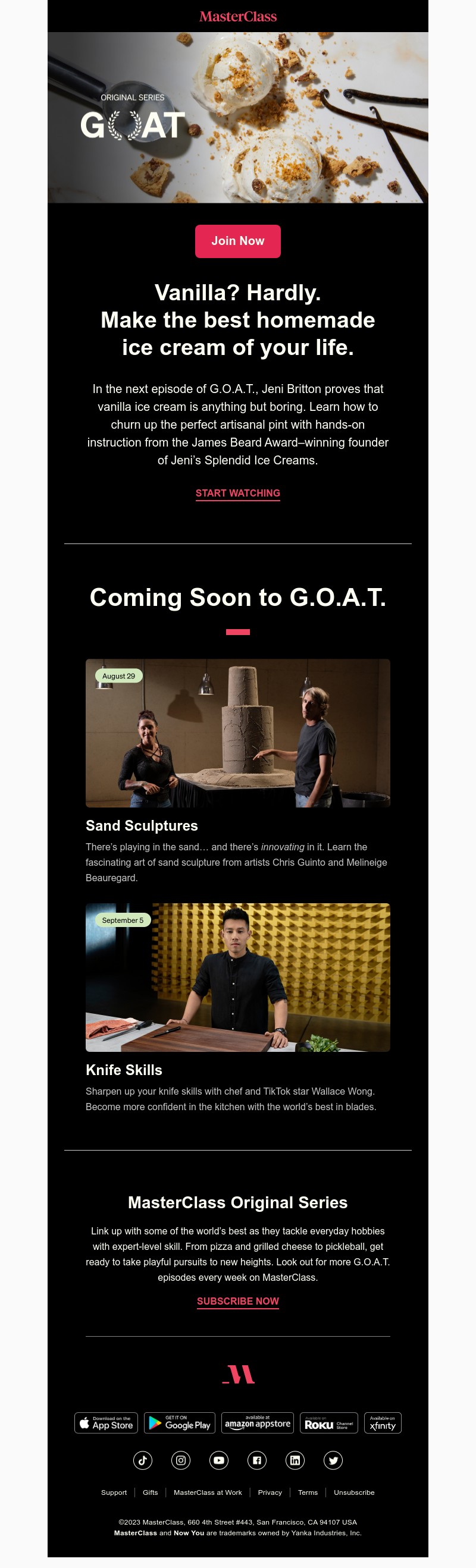This screenshot has height=1568, width=476.
Task: Open the Gifts footer link
Action: click(150, 1492)
